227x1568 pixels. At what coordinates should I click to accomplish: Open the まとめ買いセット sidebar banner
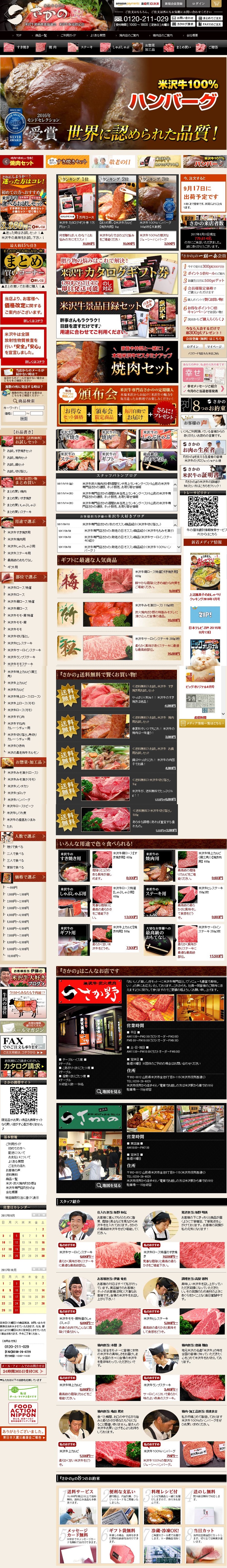(23, 263)
